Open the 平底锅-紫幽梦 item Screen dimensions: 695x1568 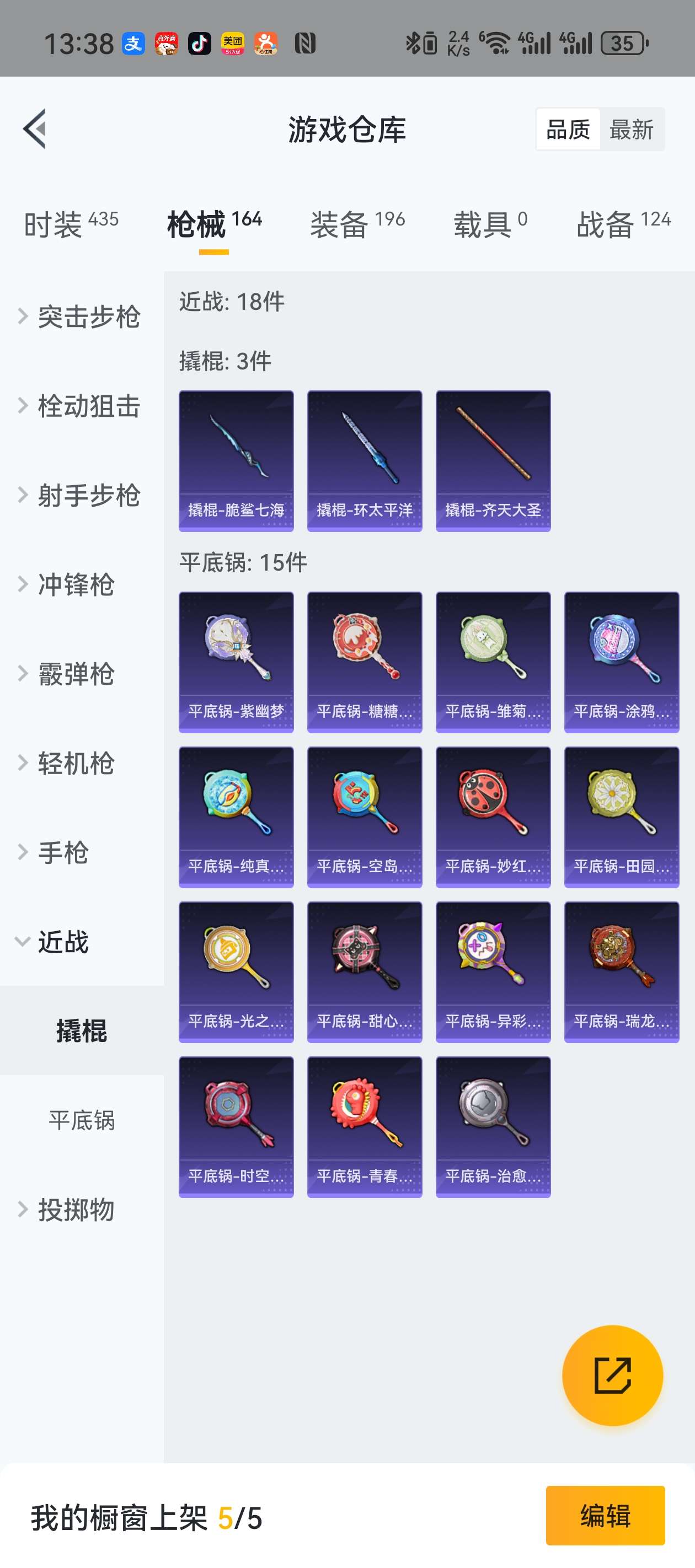point(236,662)
